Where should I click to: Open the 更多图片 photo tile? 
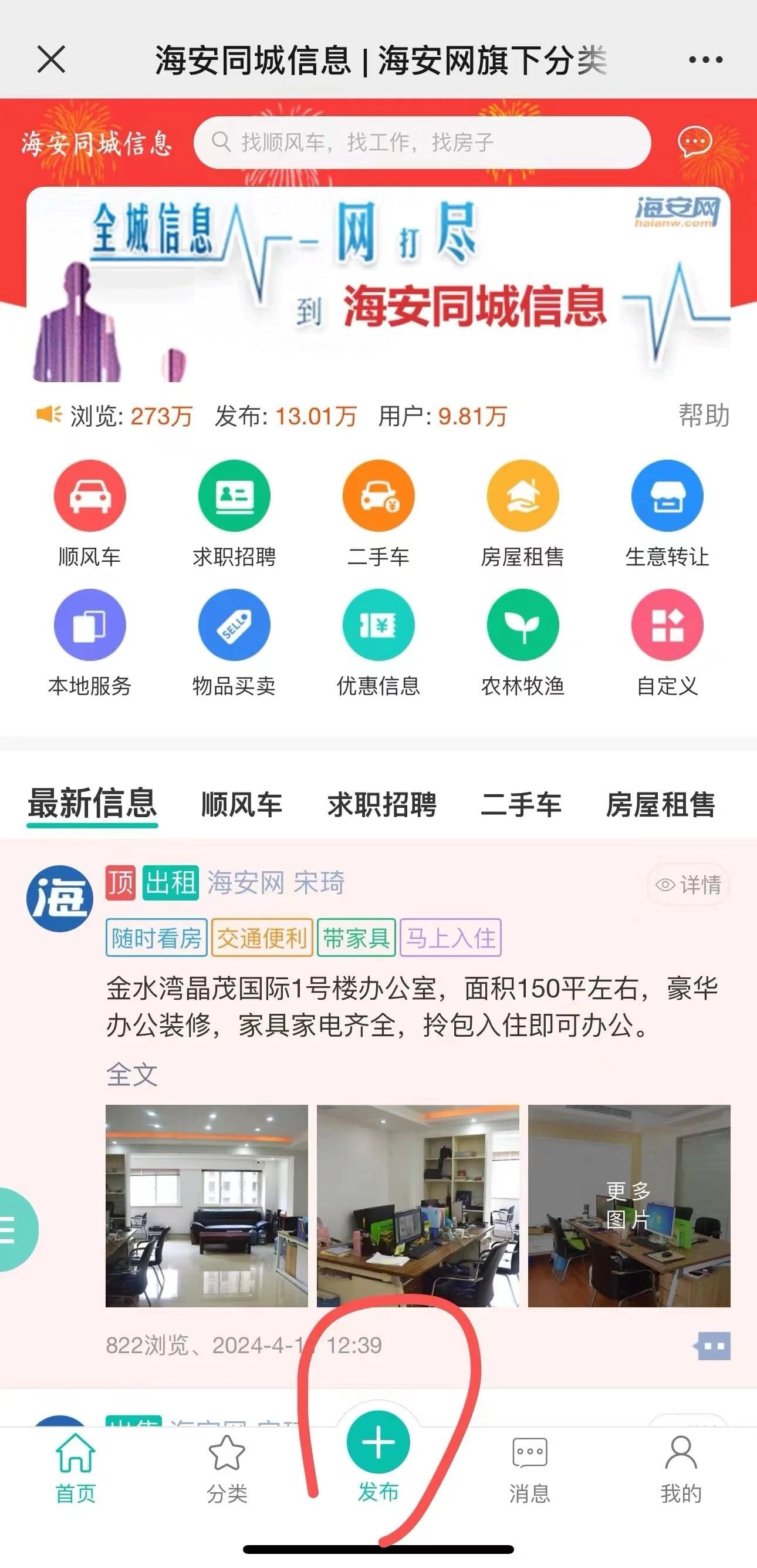point(628,1205)
